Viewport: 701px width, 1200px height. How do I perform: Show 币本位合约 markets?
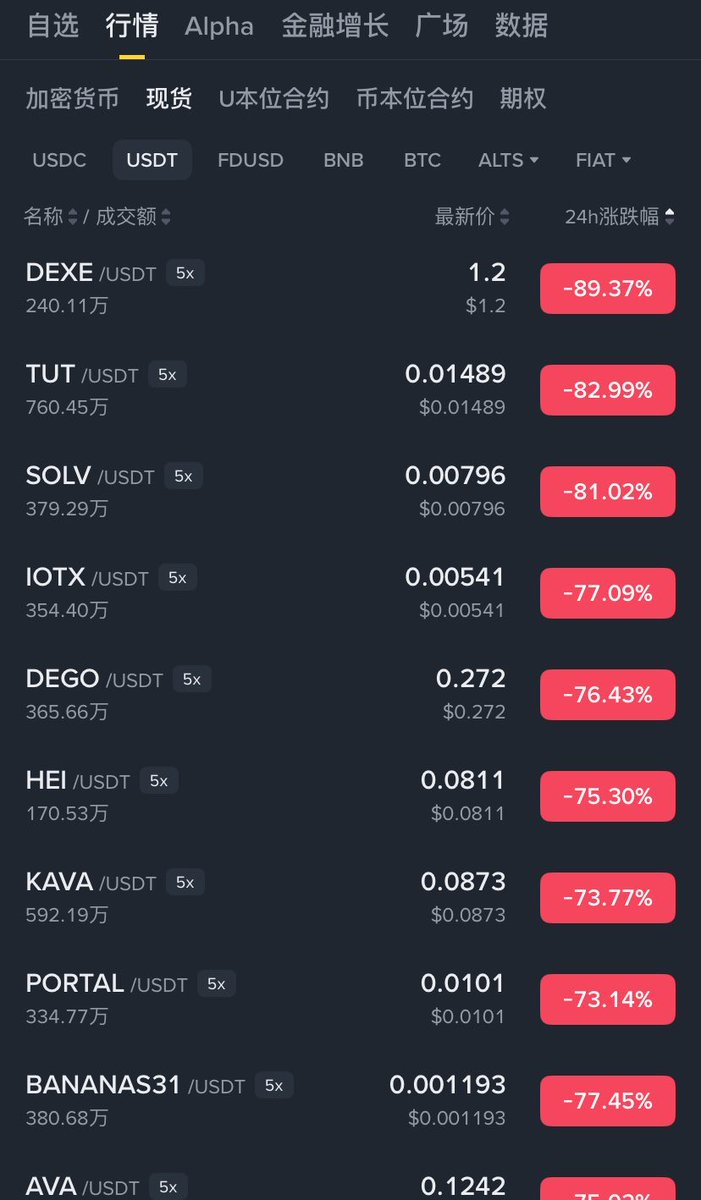pyautogui.click(x=414, y=98)
